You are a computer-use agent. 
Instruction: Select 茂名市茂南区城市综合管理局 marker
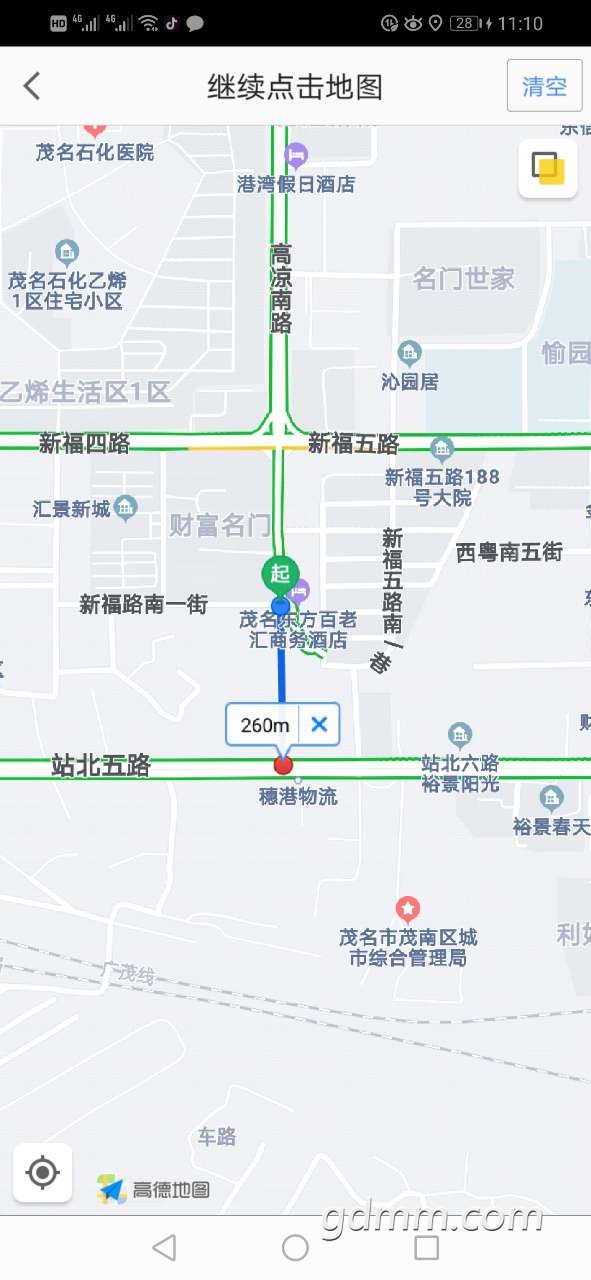[408, 909]
